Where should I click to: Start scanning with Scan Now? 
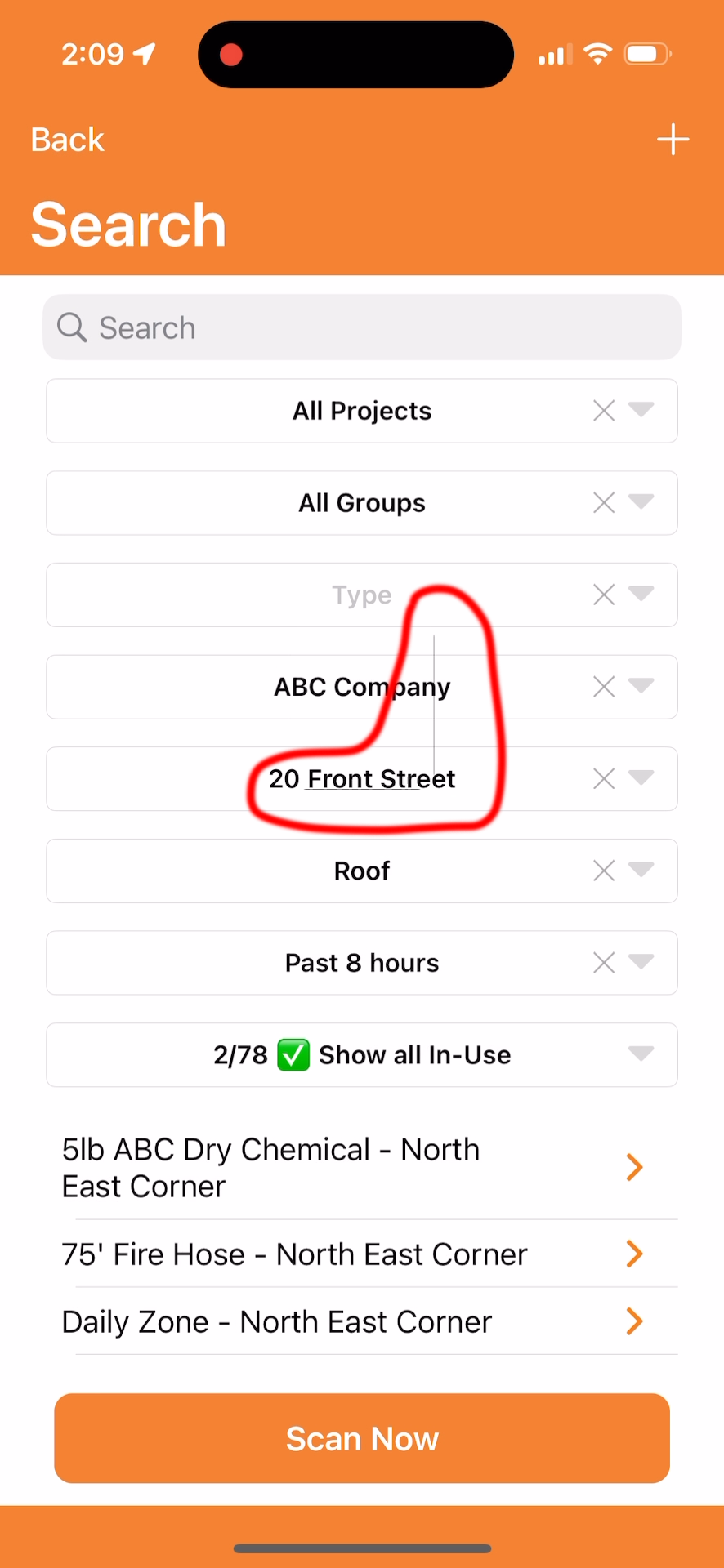361,1438
